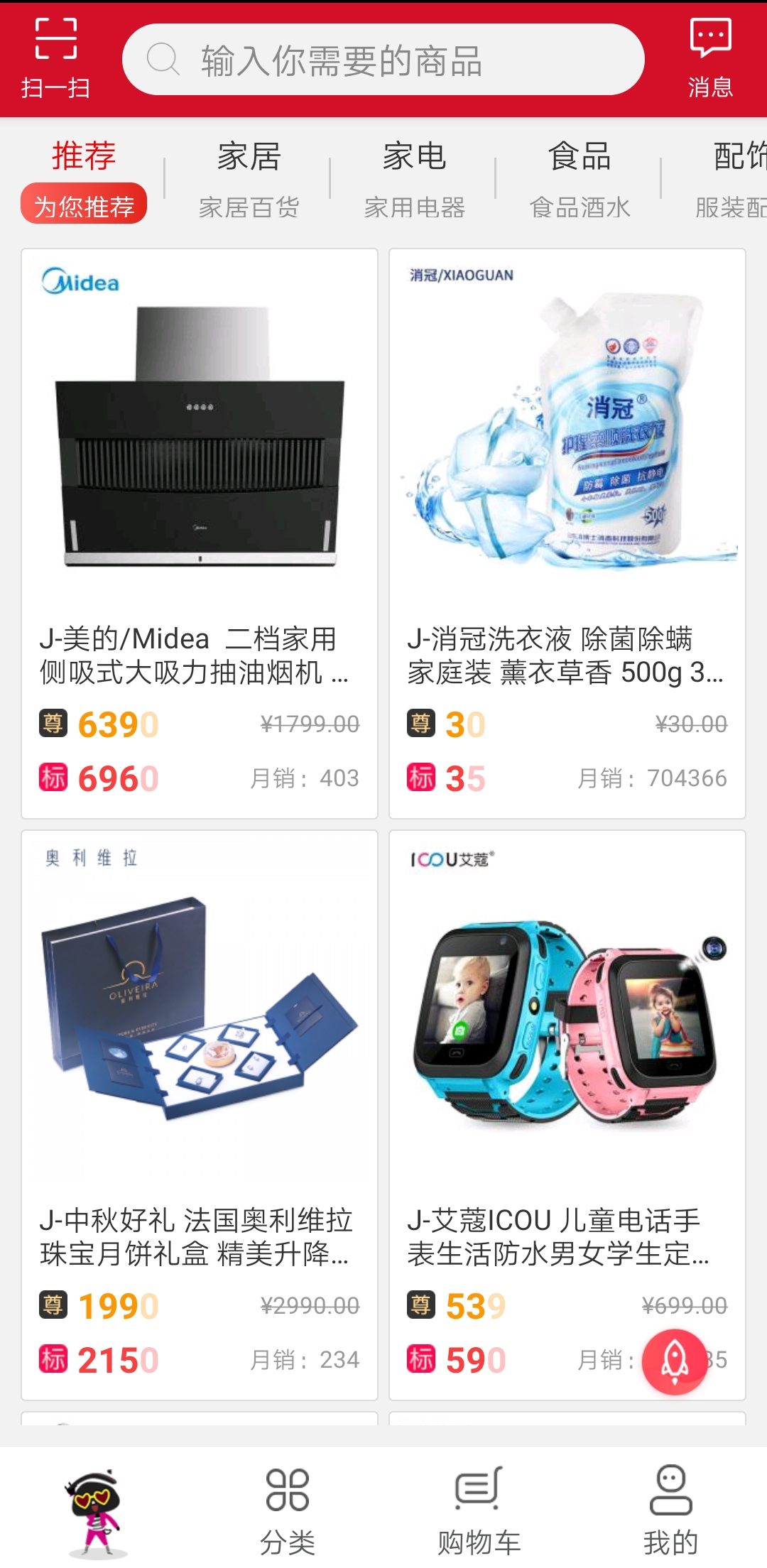Tap the 输入你需要的商品 search box
This screenshot has height=1568, width=767.
[383, 60]
